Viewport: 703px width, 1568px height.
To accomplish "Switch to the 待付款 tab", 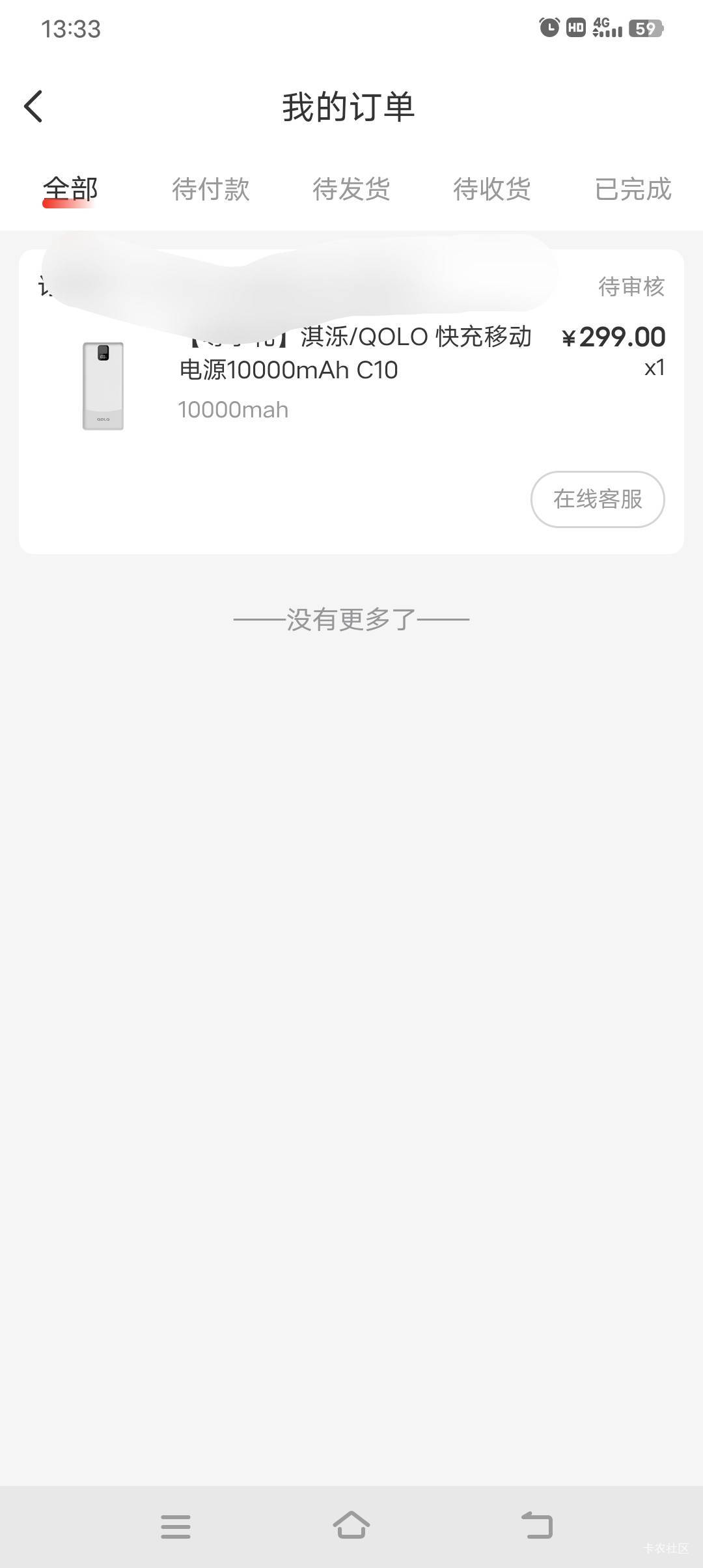I will [x=210, y=189].
